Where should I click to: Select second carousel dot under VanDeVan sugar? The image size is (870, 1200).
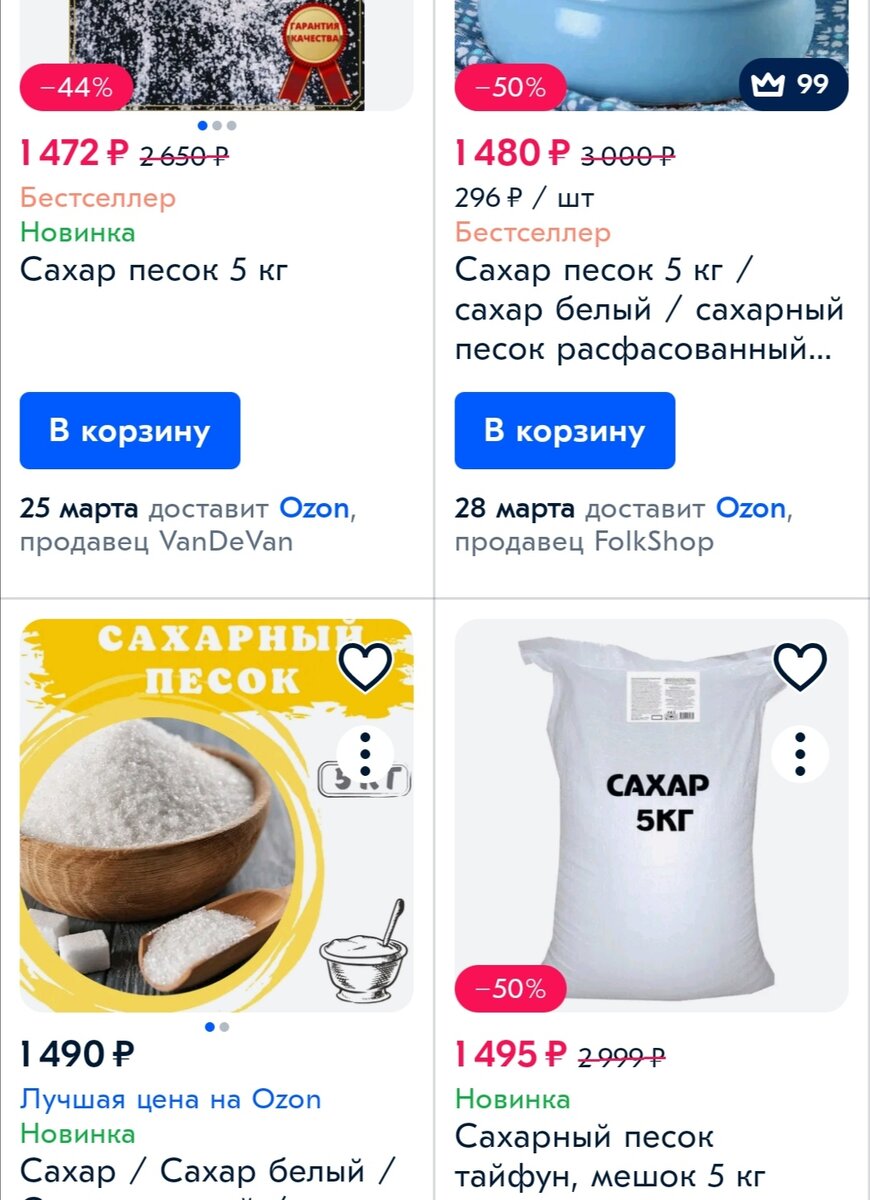pyautogui.click(x=216, y=126)
